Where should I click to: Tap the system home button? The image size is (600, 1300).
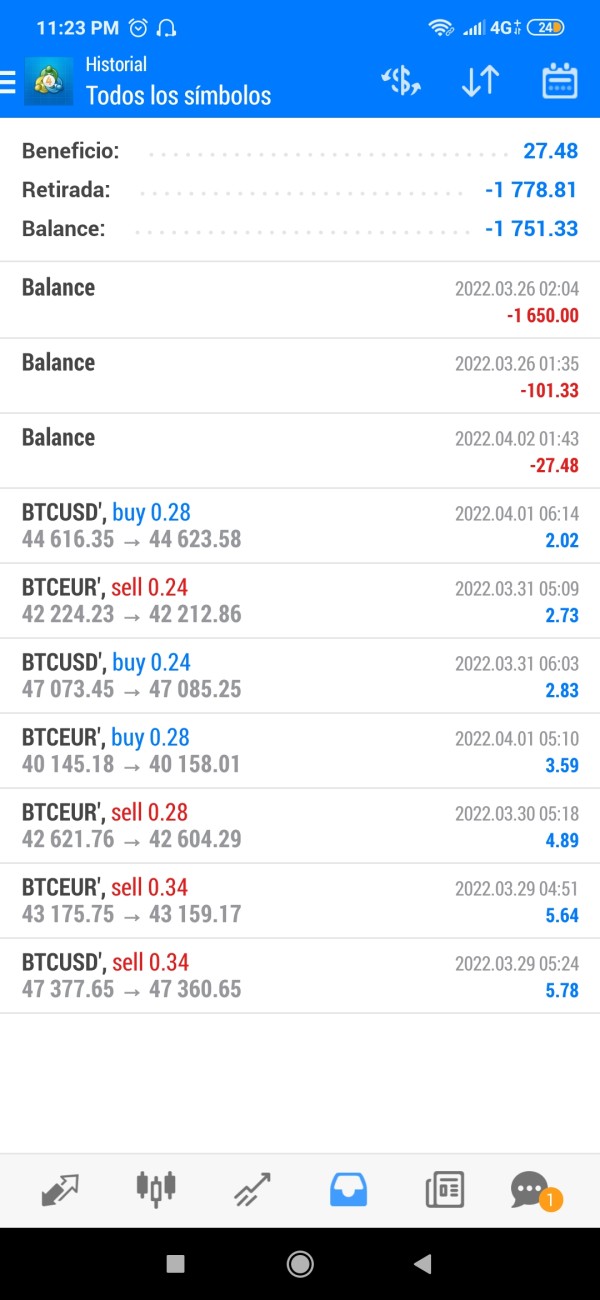click(300, 1264)
